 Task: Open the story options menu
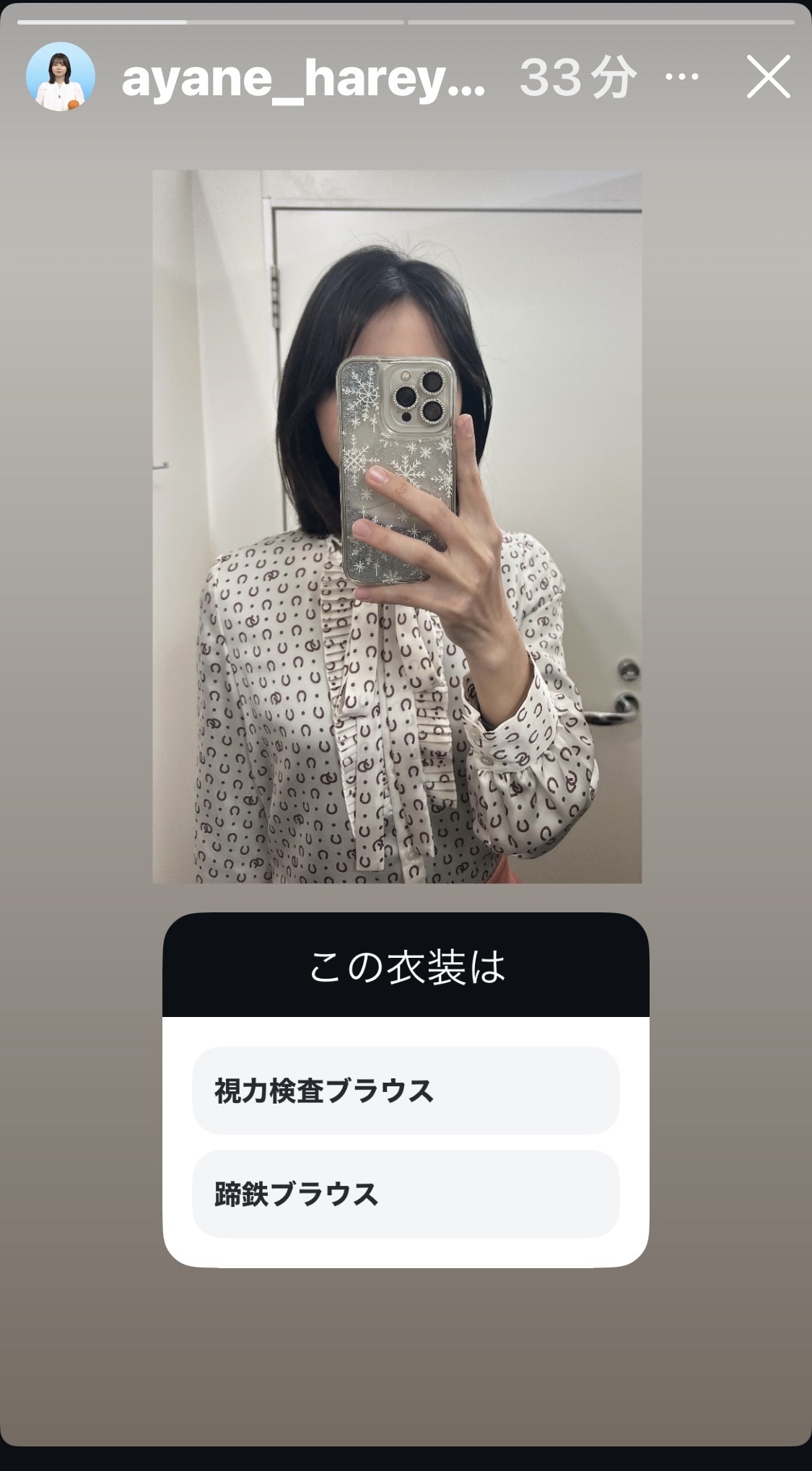(681, 77)
